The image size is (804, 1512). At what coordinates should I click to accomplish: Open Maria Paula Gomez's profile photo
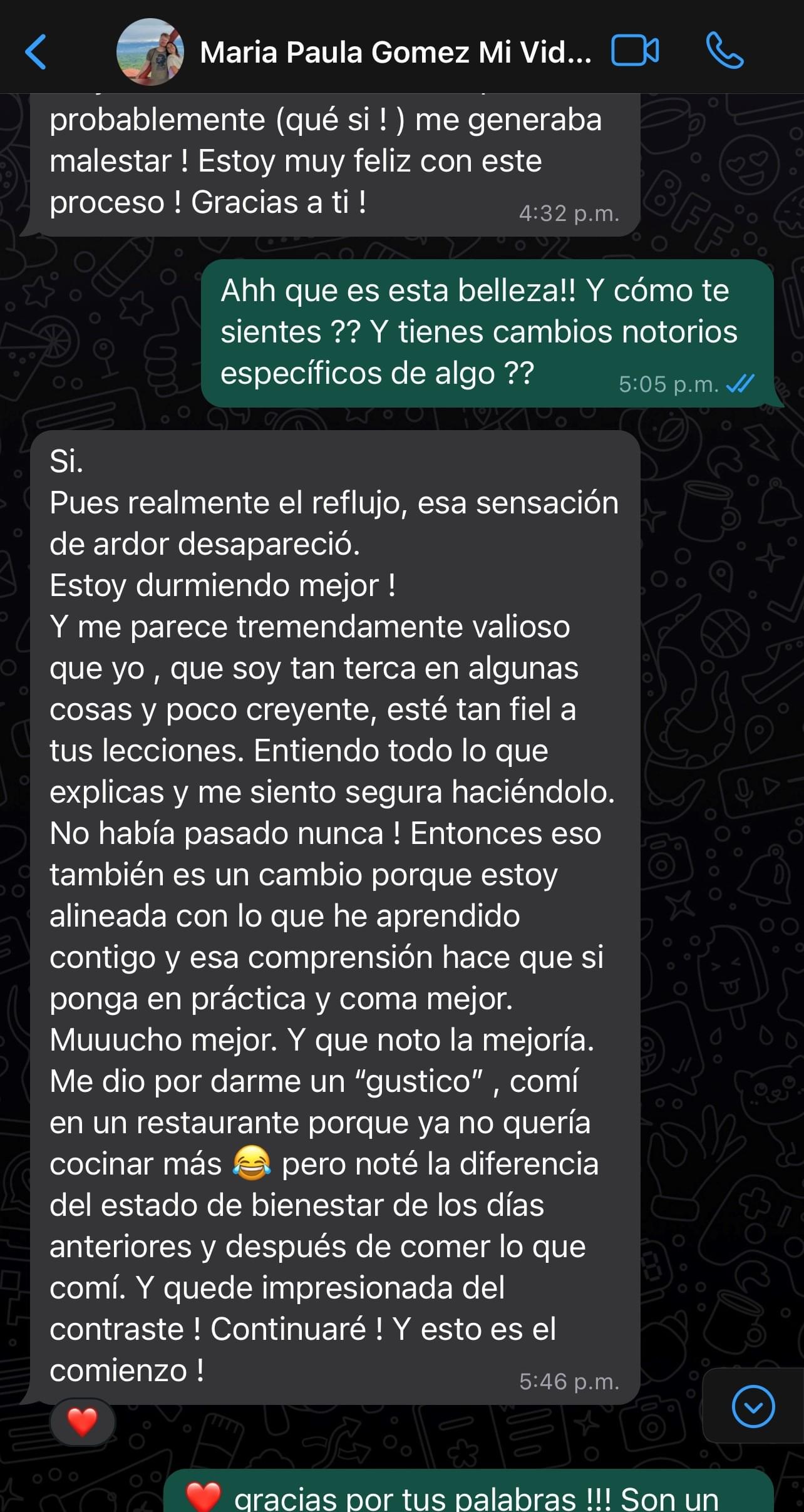(150, 52)
